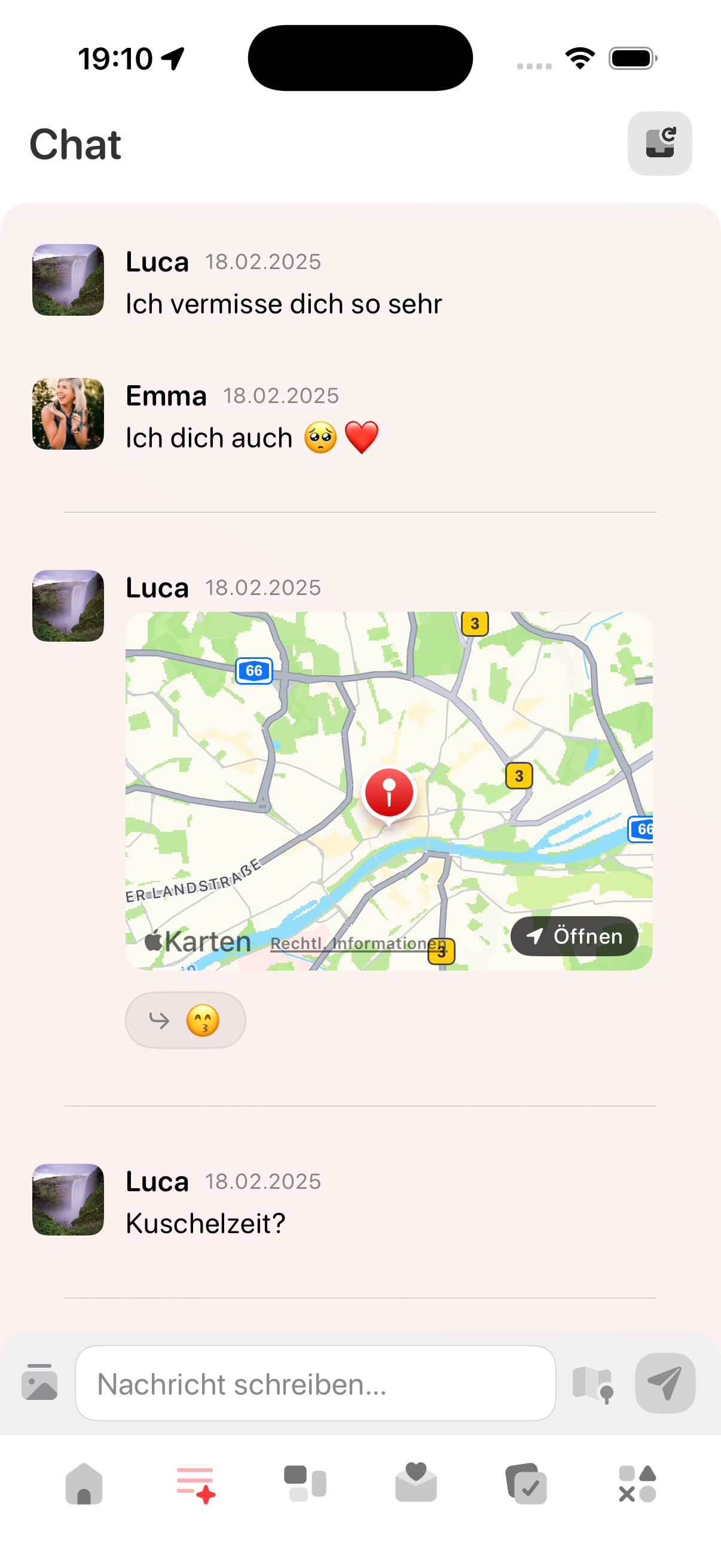Open the shared location in Maps via Öffnen
The width and height of the screenshot is (721, 1568).
(x=575, y=936)
